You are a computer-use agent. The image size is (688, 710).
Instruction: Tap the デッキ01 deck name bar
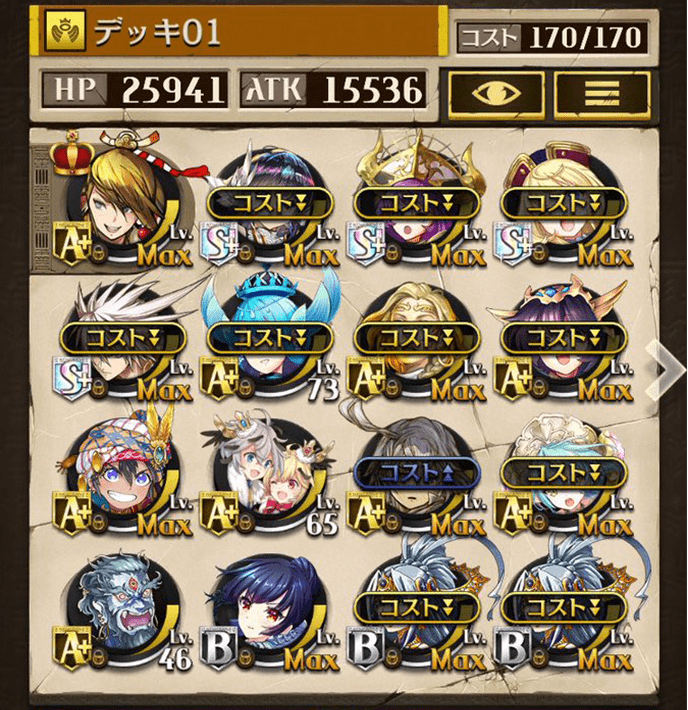pyautogui.click(x=240, y=33)
